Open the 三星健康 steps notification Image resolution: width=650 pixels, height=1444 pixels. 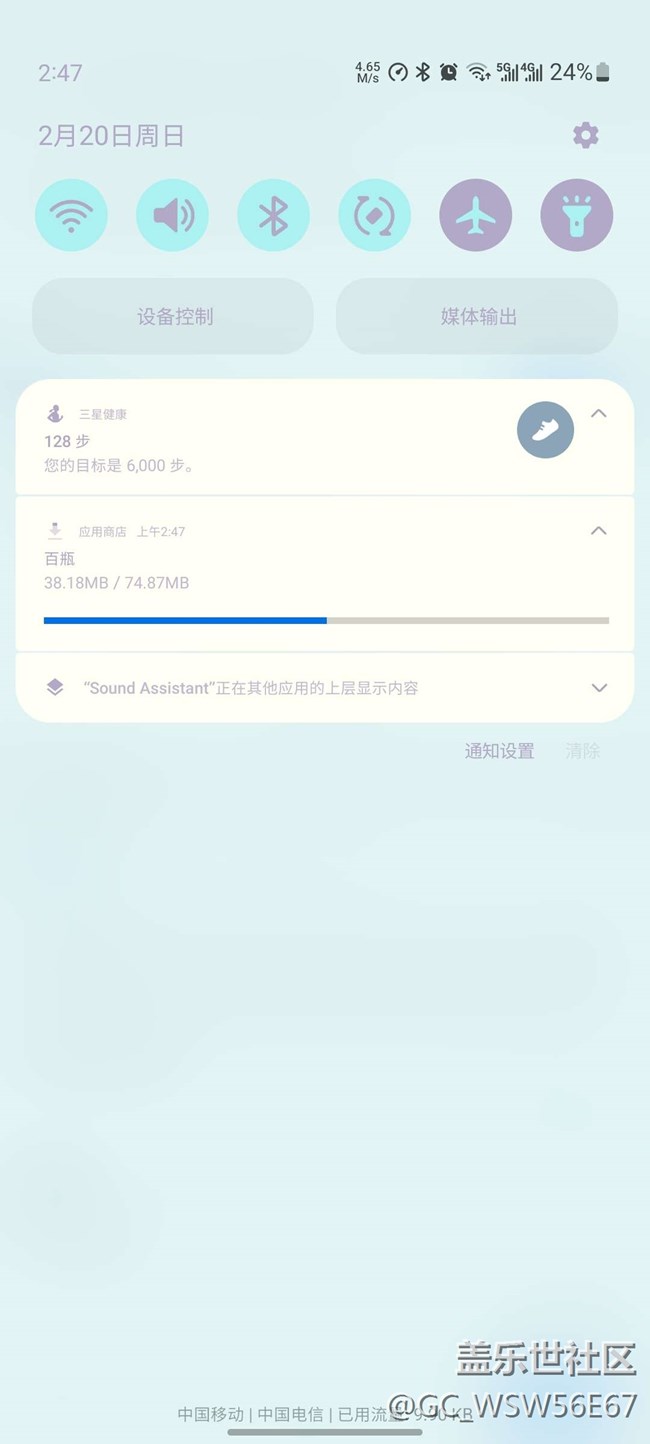250,452
